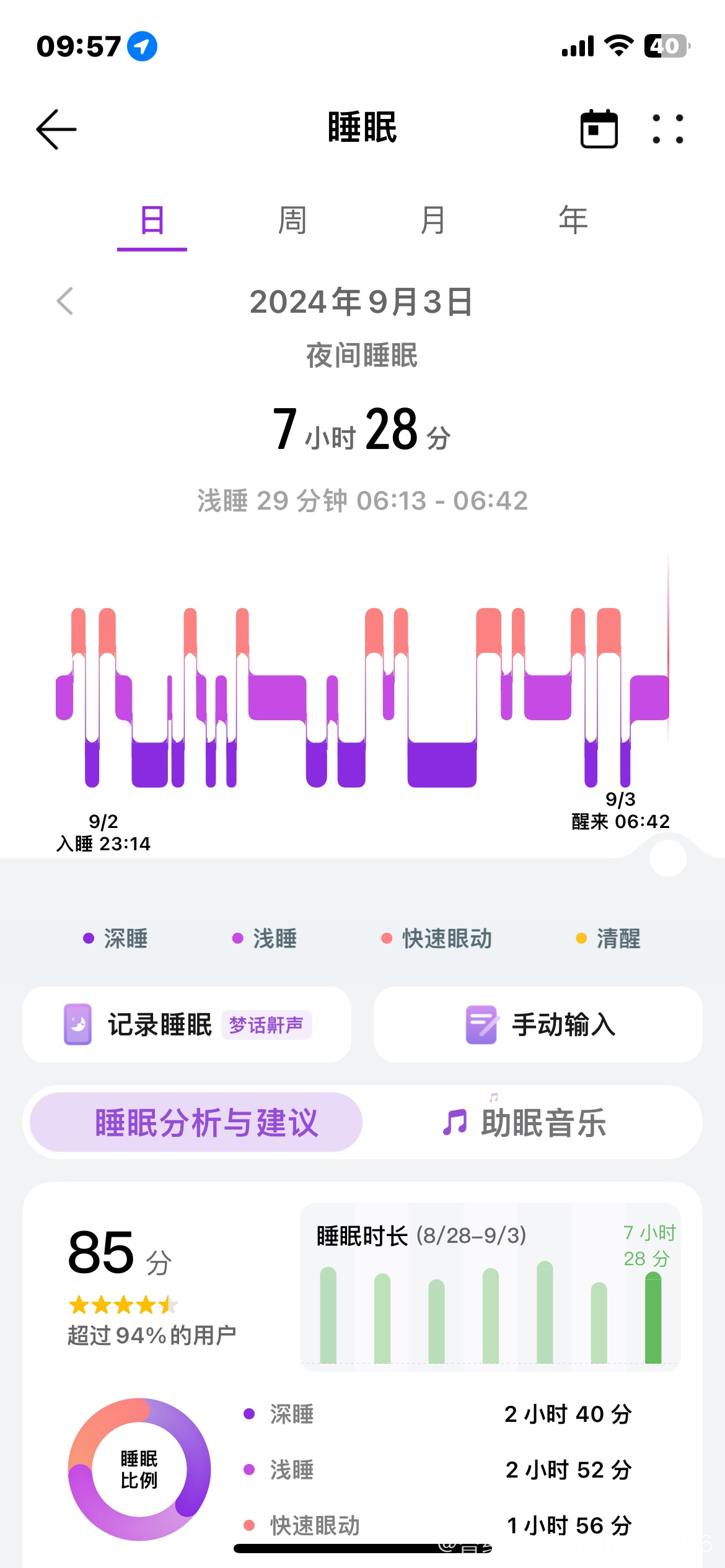Open the four-dot more options menu
The height and width of the screenshot is (1568, 725).
(x=667, y=129)
